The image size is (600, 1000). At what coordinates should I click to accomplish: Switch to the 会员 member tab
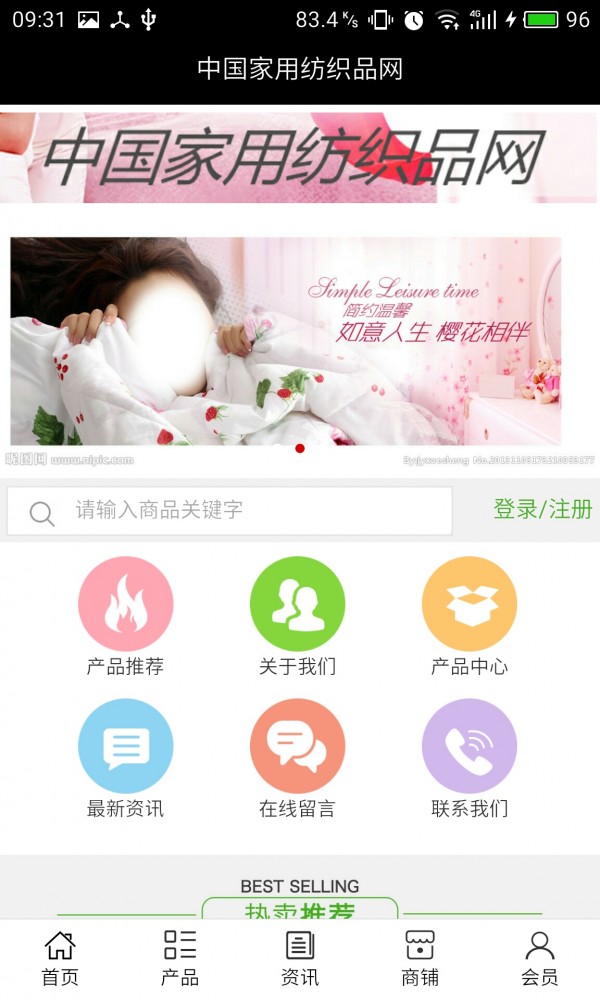[x=540, y=958]
